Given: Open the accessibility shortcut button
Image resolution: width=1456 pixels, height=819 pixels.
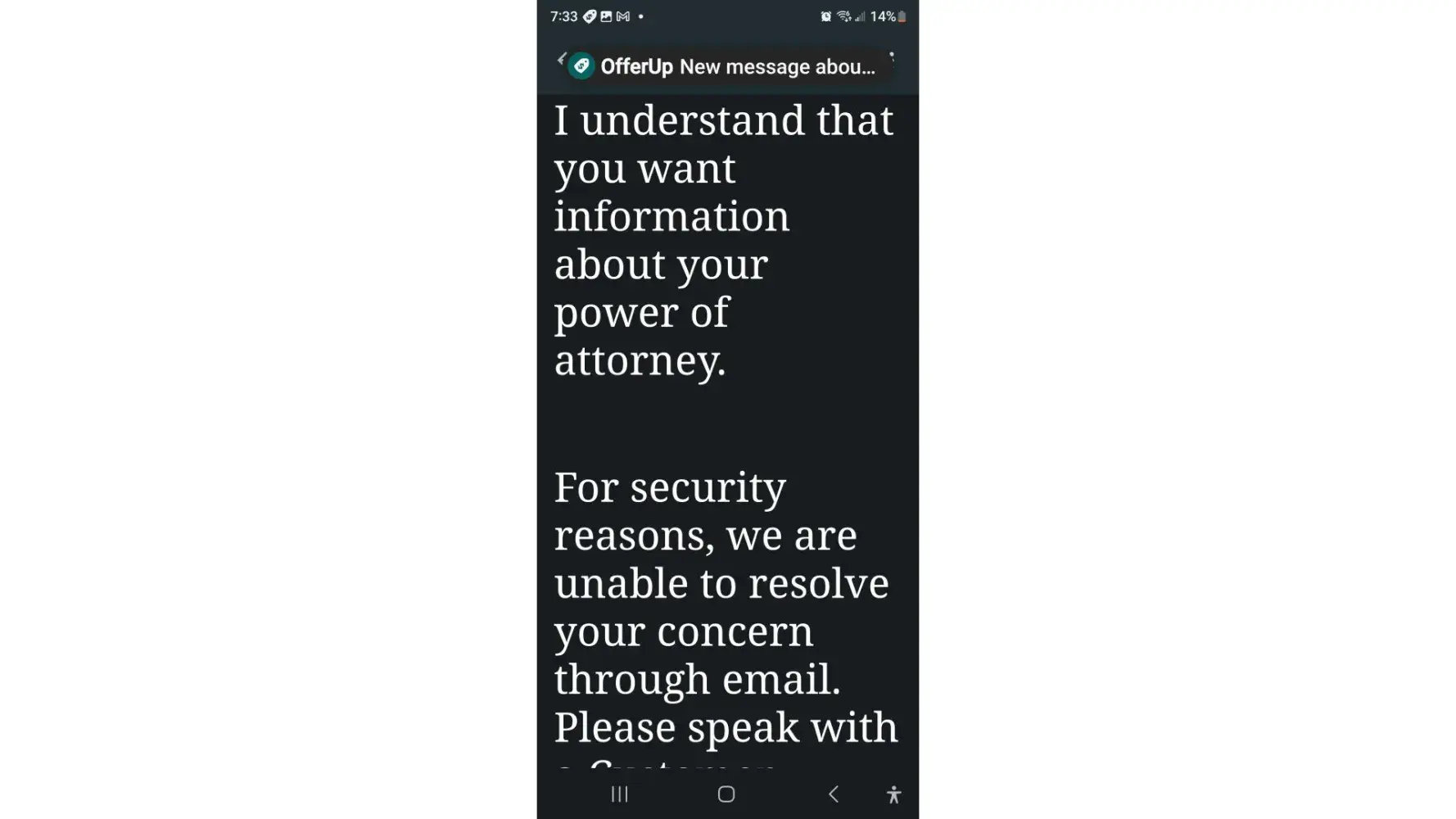Looking at the screenshot, I should pyautogui.click(x=893, y=794).
